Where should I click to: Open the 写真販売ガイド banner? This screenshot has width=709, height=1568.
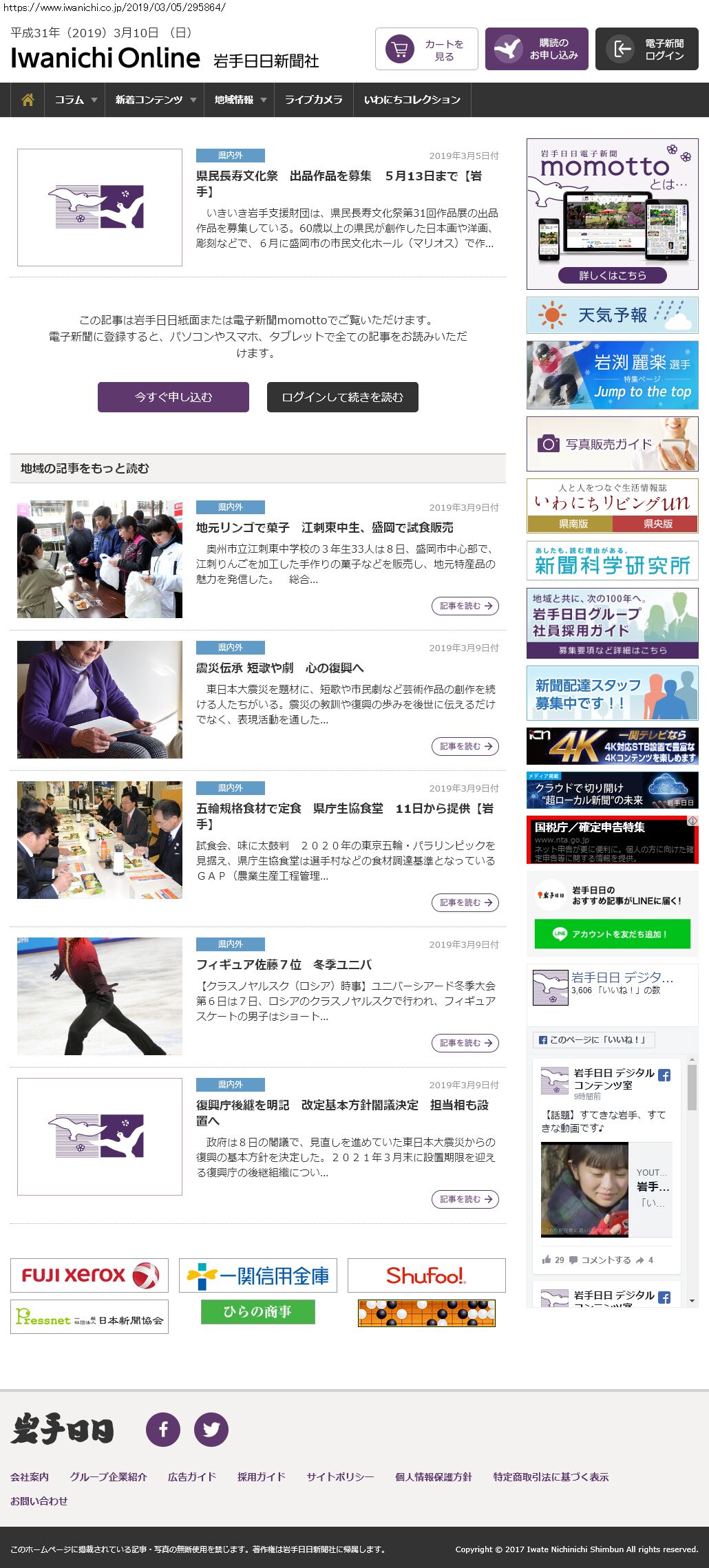613,444
